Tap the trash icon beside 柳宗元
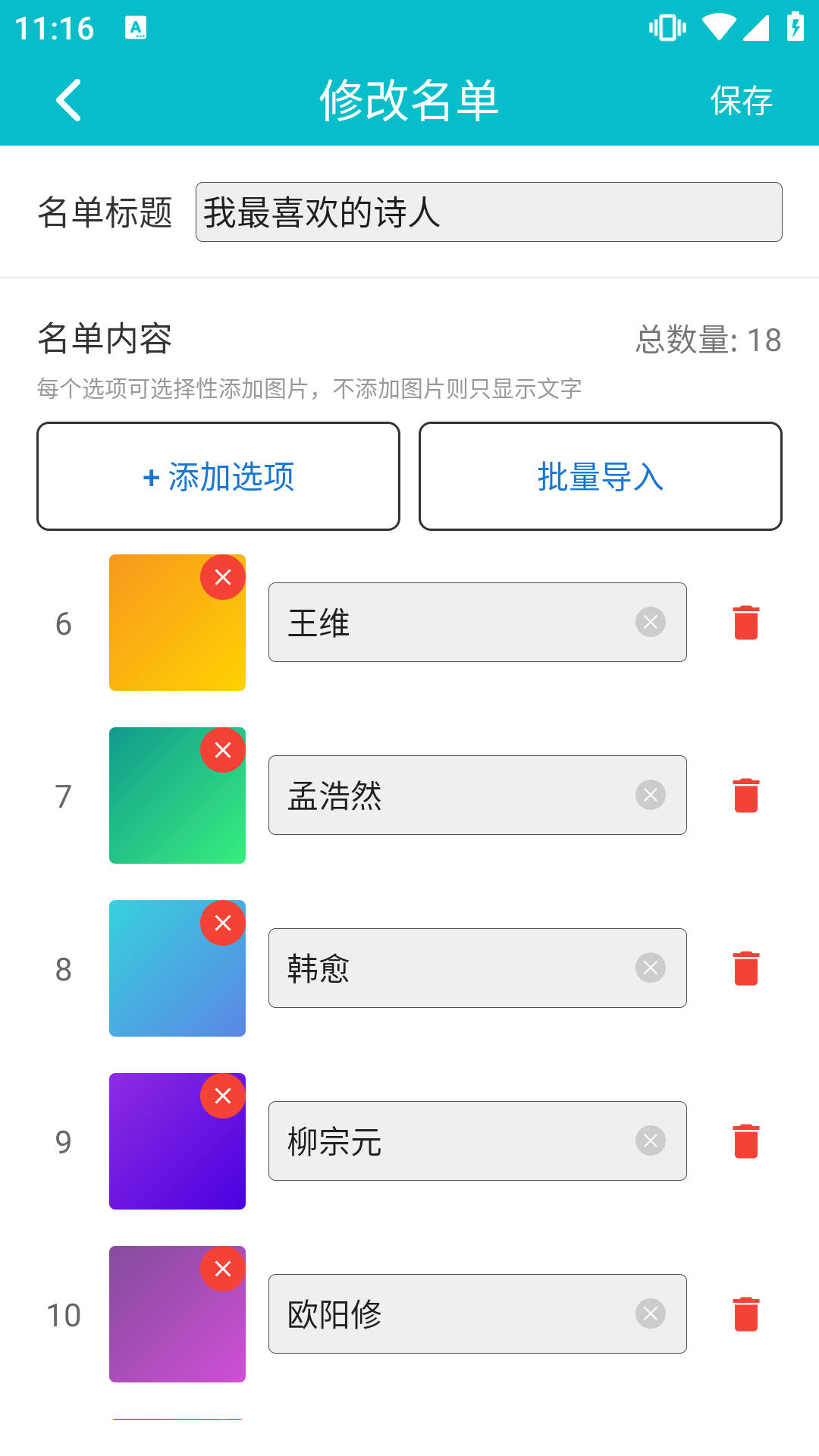Screen dimensions: 819x1456 (746, 1141)
